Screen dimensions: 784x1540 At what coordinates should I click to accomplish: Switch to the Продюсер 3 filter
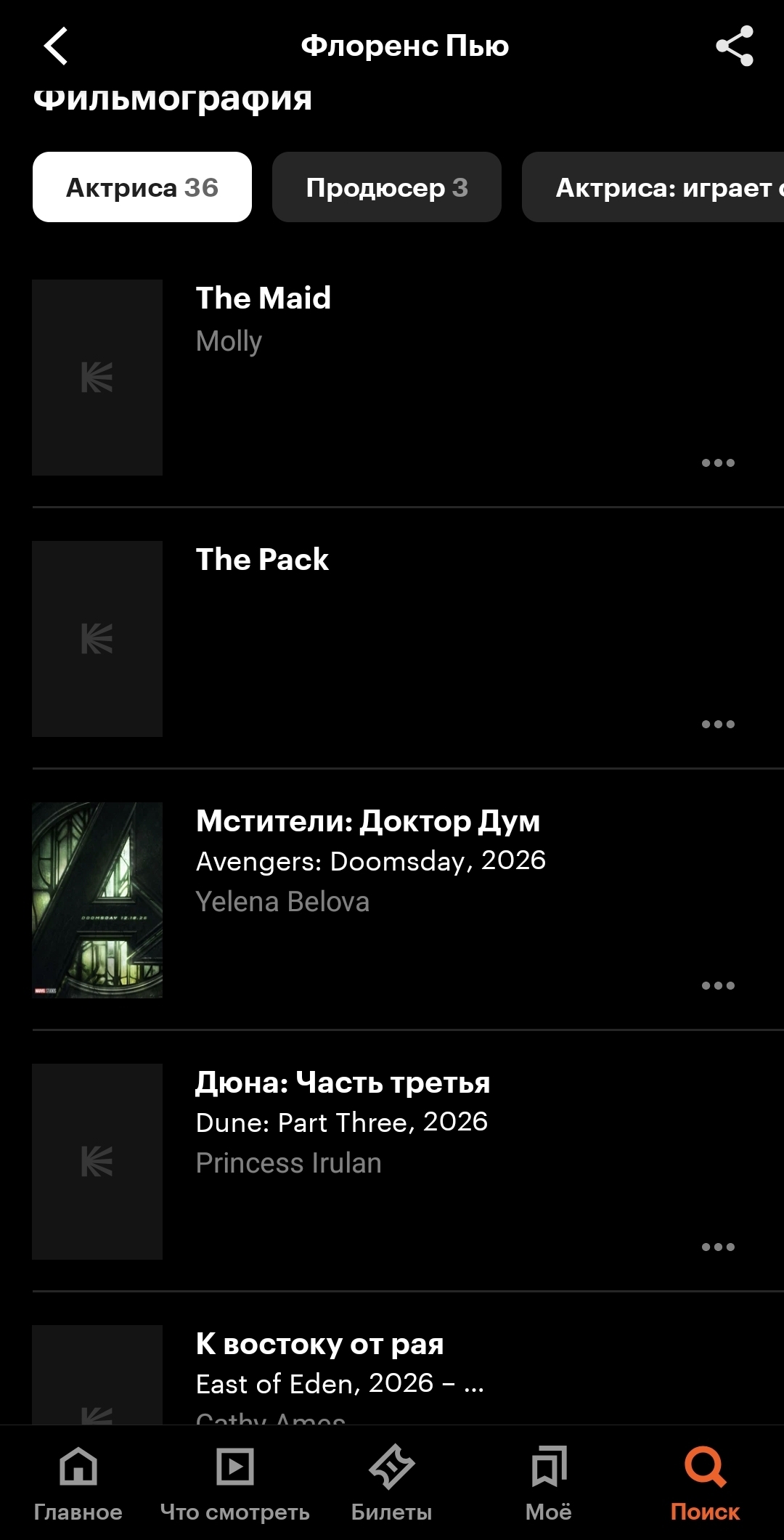386,187
